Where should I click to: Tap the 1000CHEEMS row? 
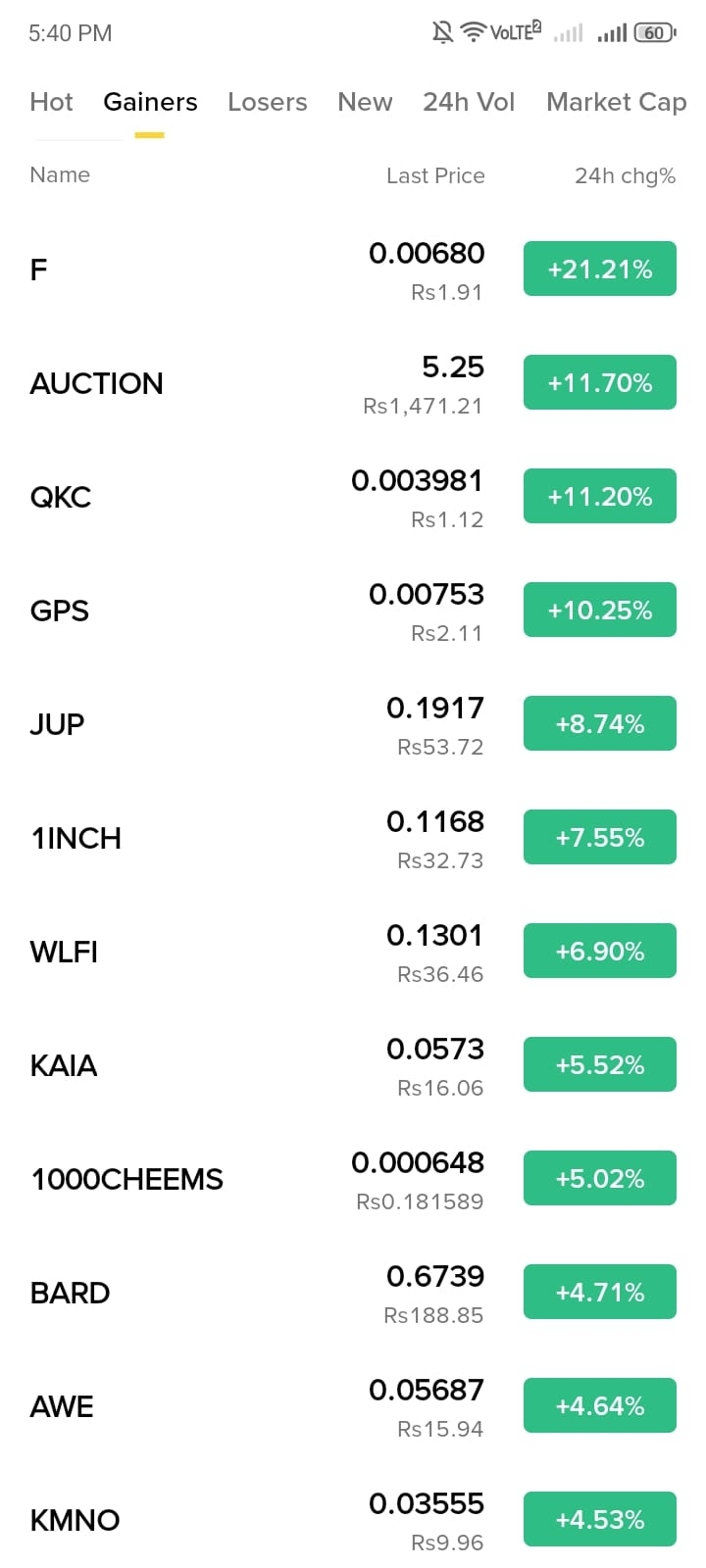coord(126,1179)
